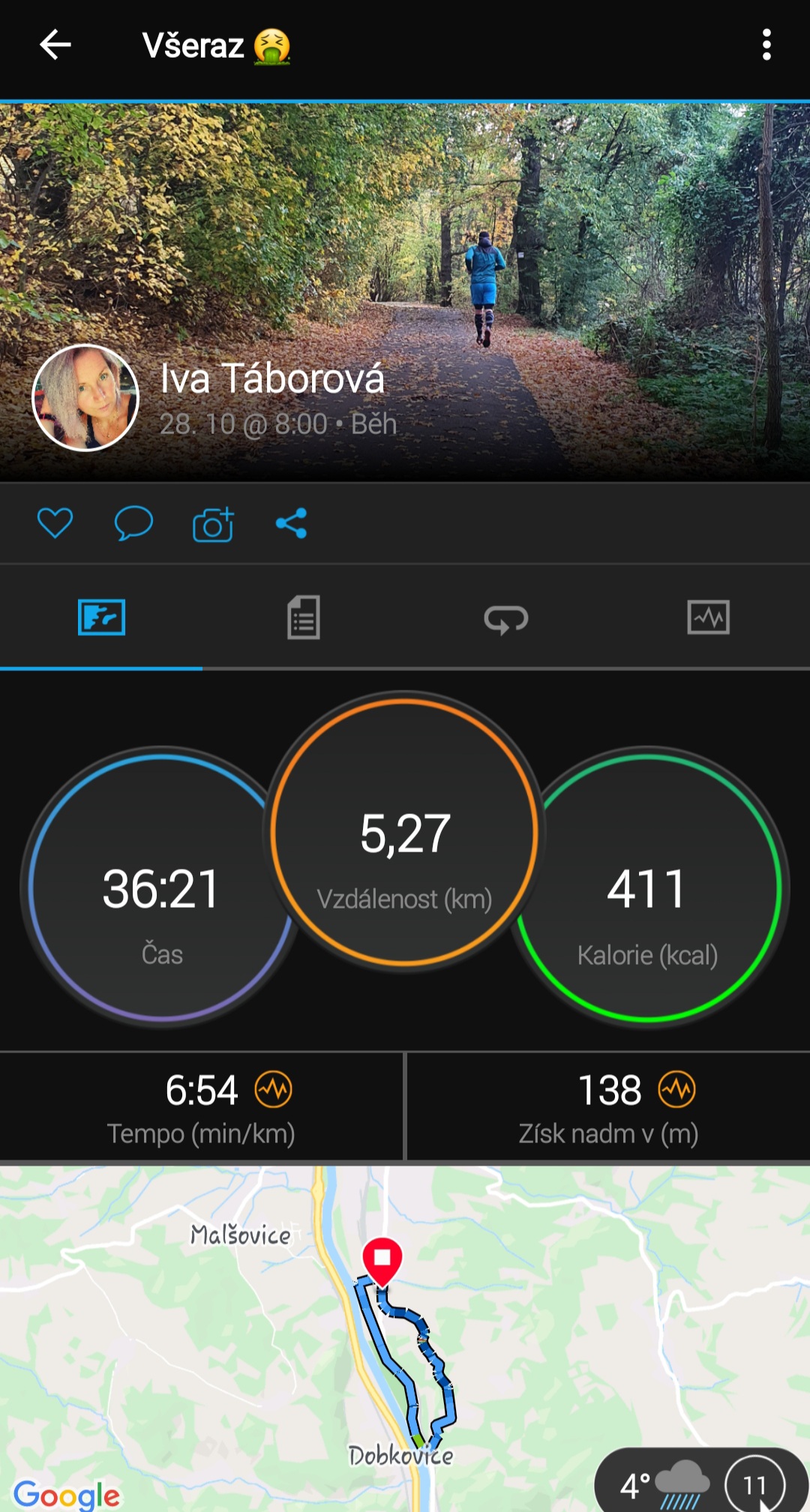
Task: Open the three-dot overflow menu
Action: [x=766, y=45]
